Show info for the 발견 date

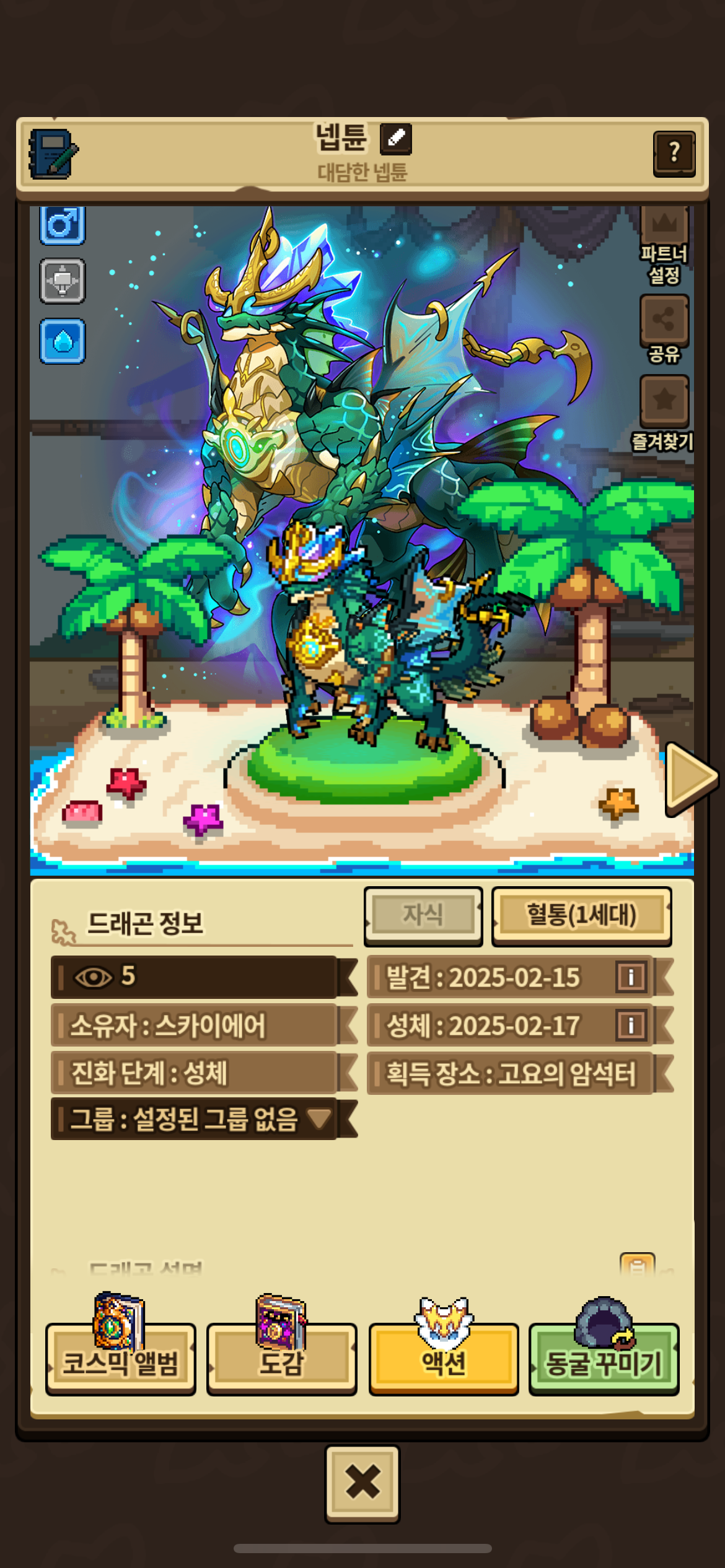coord(631,977)
